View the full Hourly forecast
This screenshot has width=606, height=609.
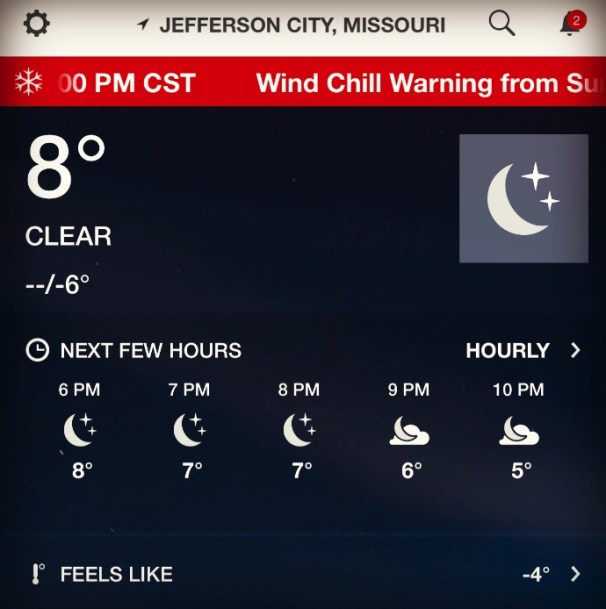point(522,351)
